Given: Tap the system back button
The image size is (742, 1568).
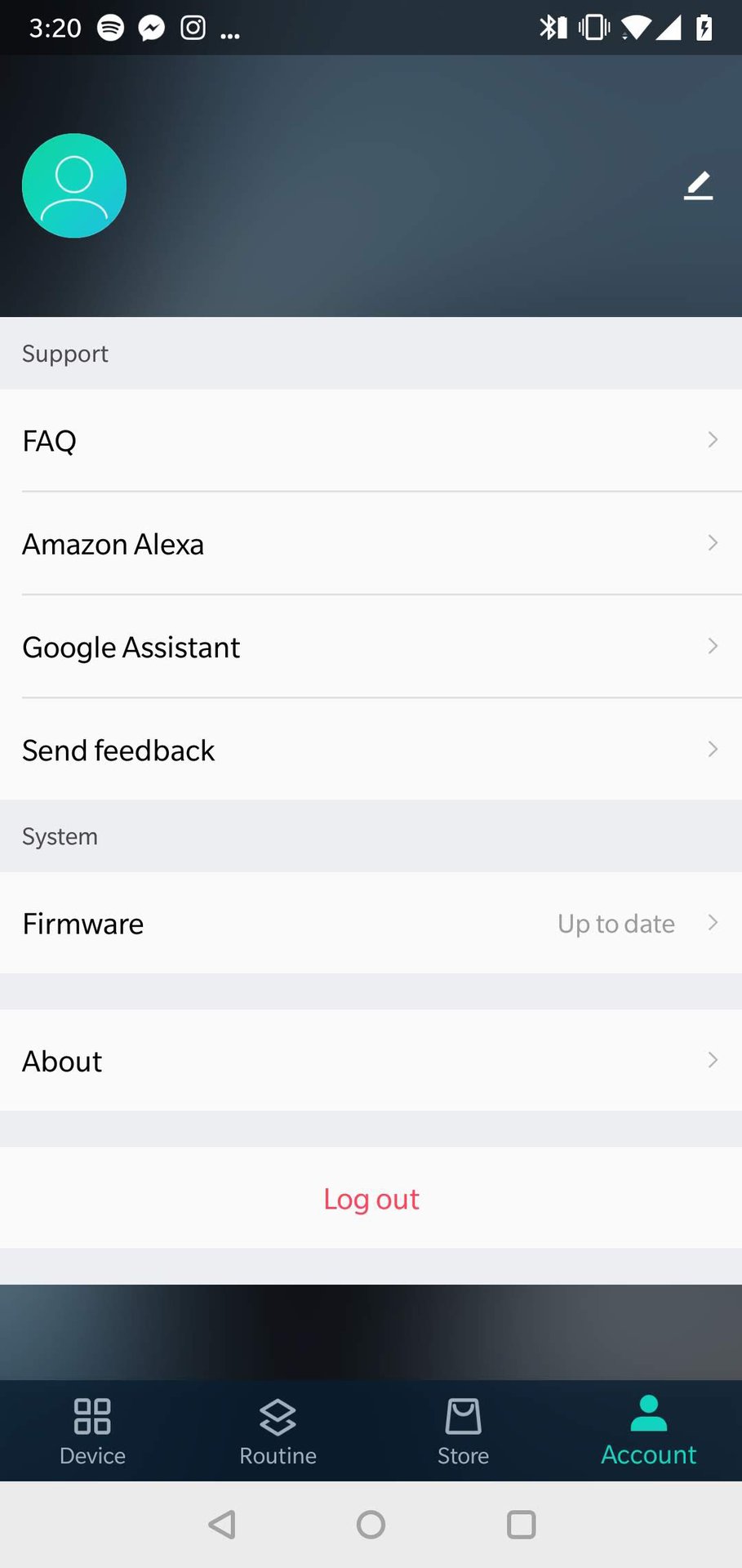Looking at the screenshot, I should (222, 1524).
